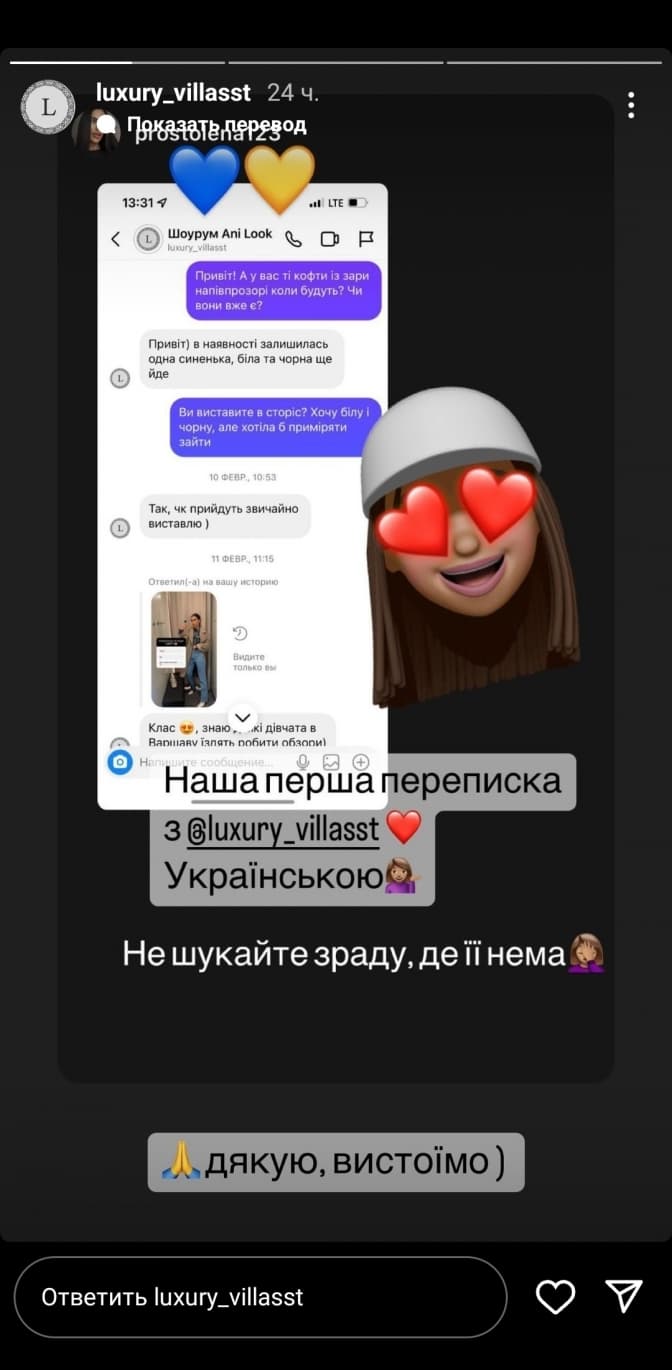Share the story via paper plane icon
This screenshot has height=1370, width=672.
(x=624, y=1297)
